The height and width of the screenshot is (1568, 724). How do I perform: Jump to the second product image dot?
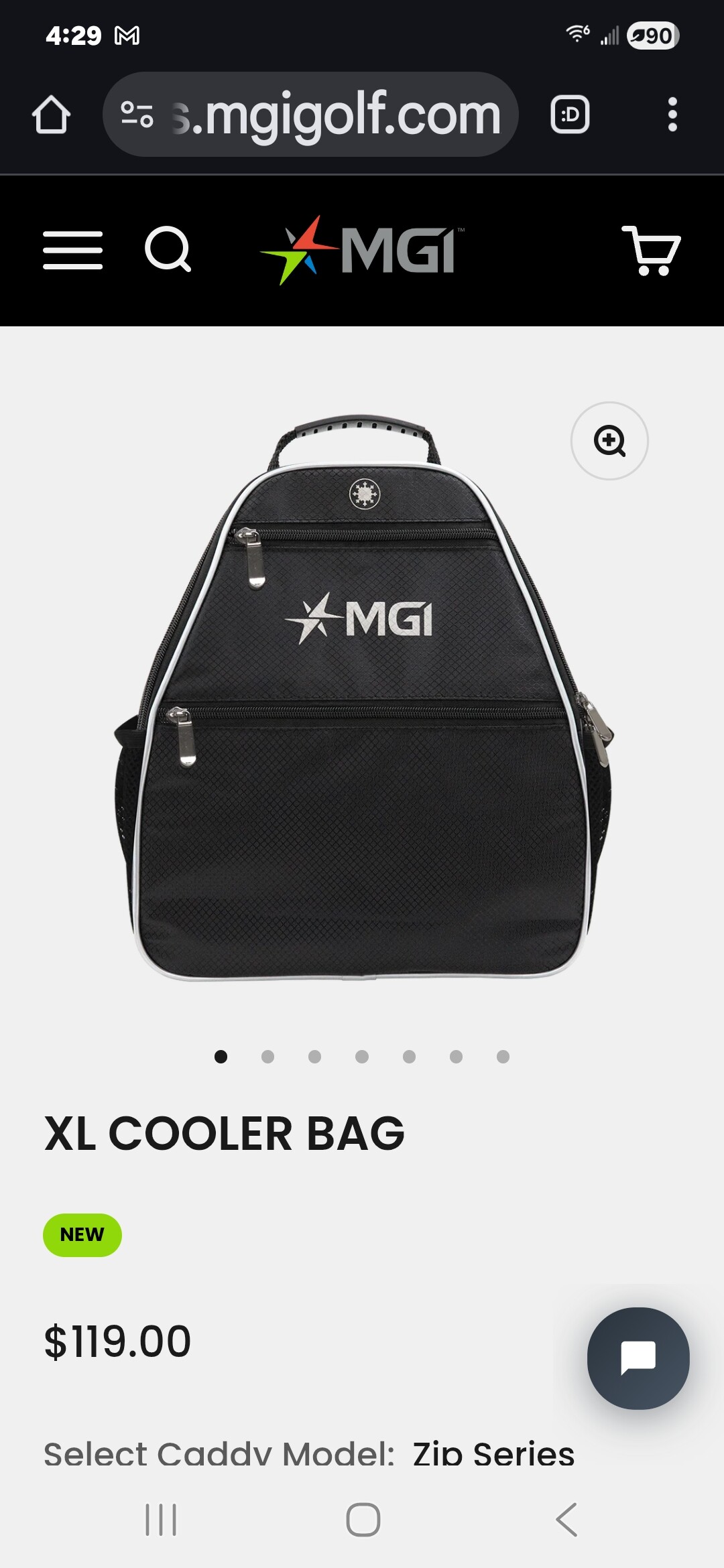click(x=267, y=1057)
